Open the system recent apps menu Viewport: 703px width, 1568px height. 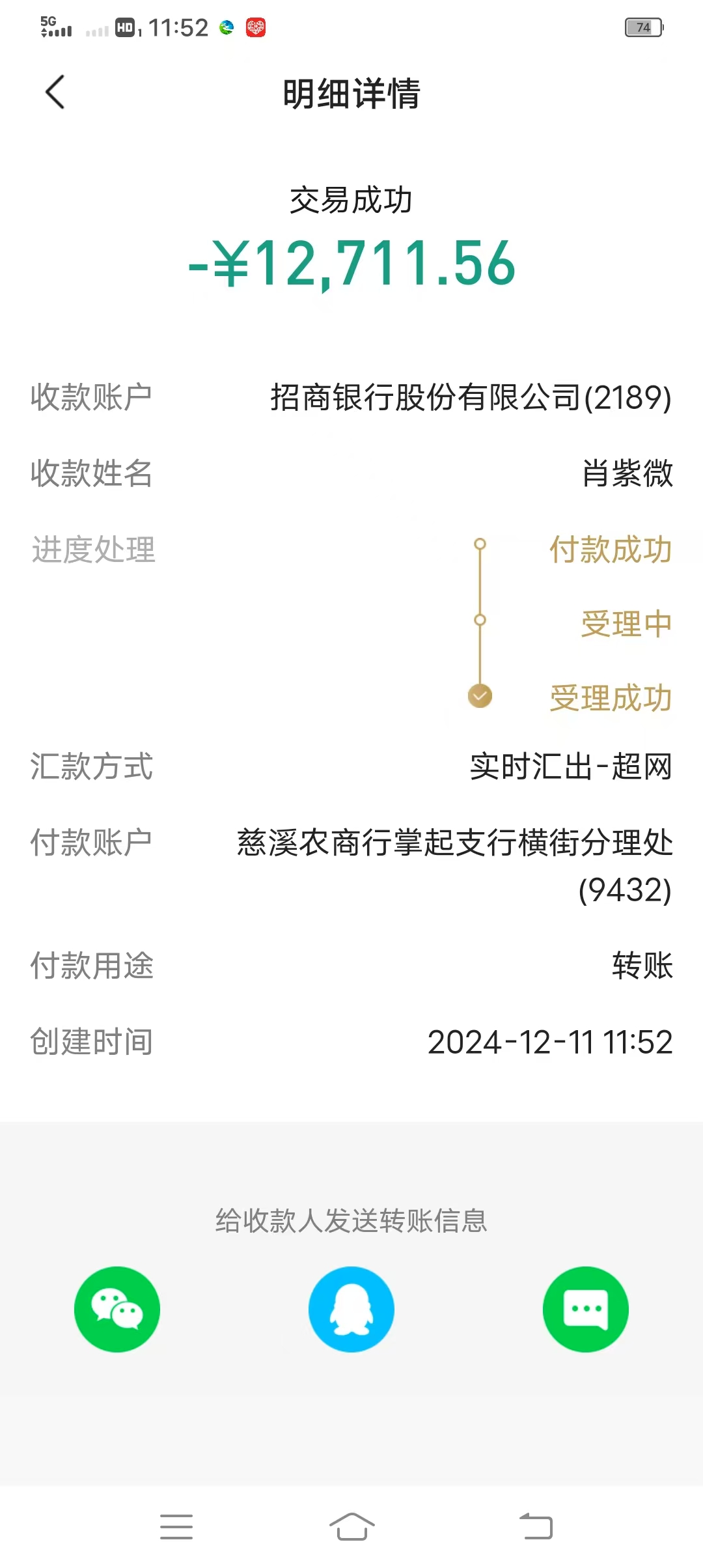(176, 1527)
